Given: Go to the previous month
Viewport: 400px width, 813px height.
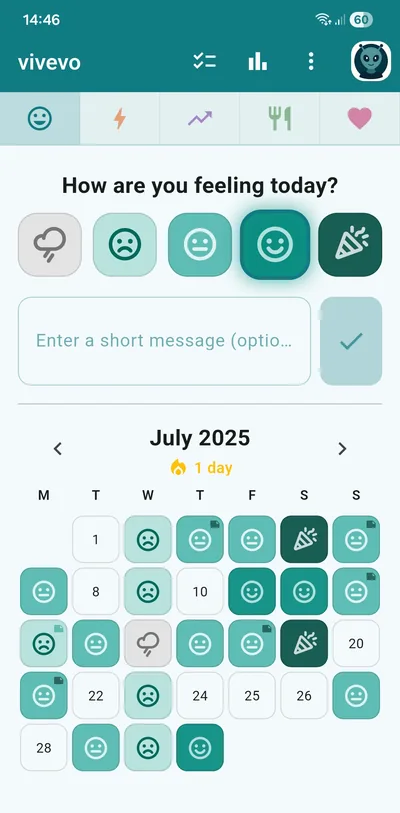Looking at the screenshot, I should 58,448.
